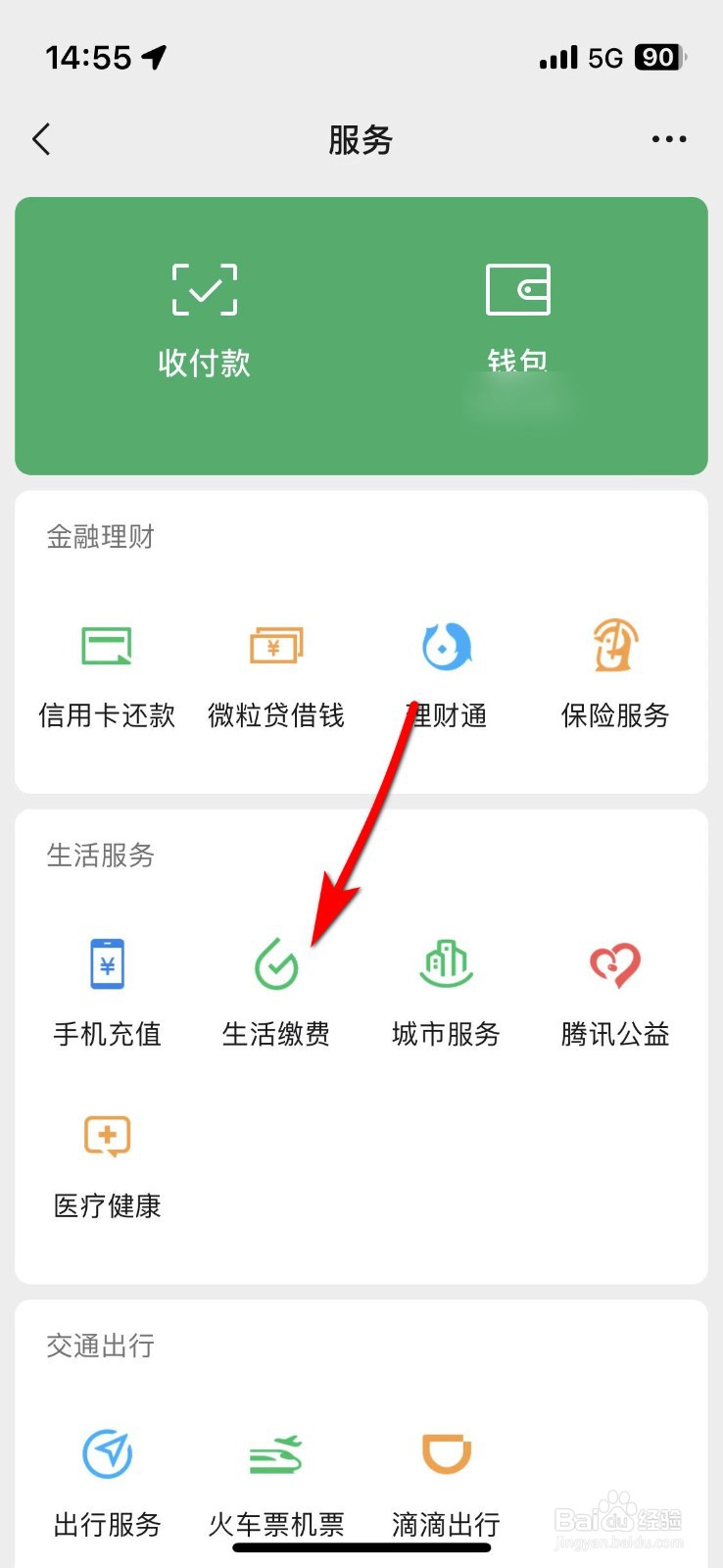The width and height of the screenshot is (723, 1568).
Task: Open the more options menu
Action: tap(669, 139)
